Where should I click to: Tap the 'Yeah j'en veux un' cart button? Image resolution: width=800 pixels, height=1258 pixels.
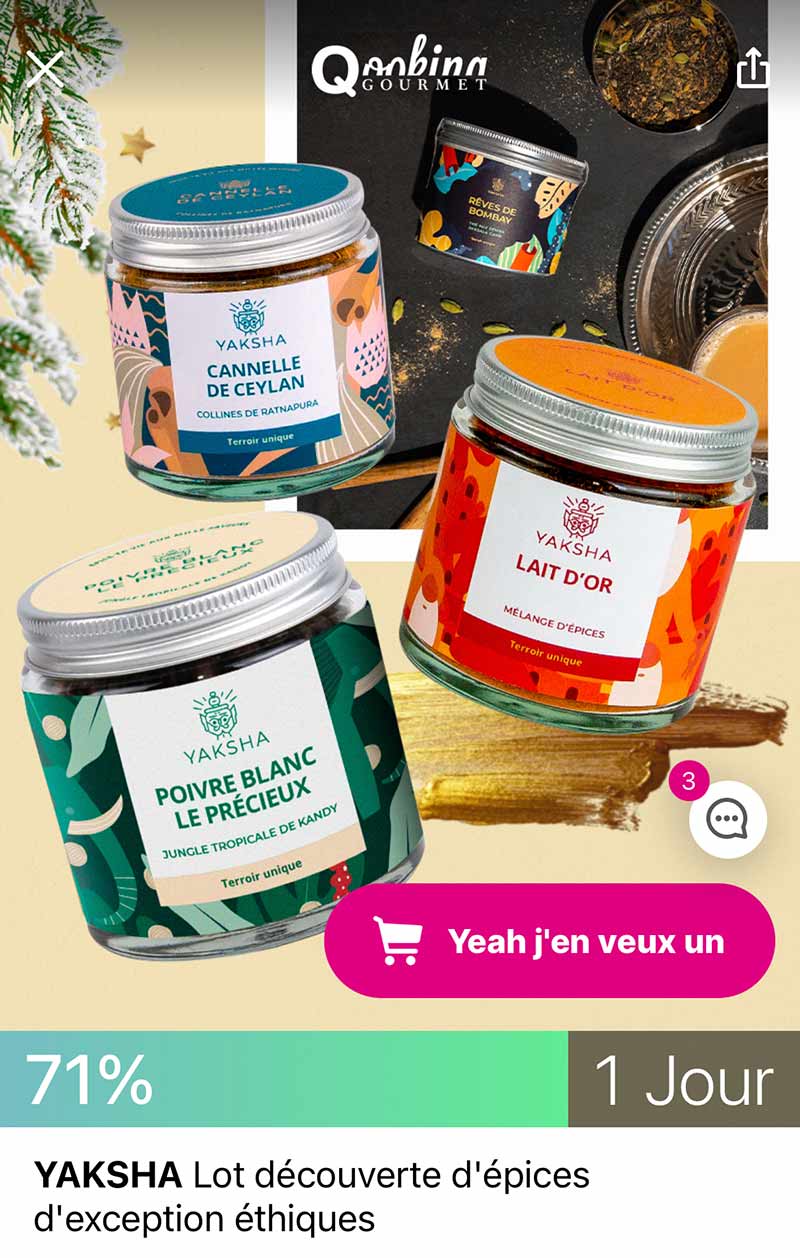pyautogui.click(x=549, y=941)
